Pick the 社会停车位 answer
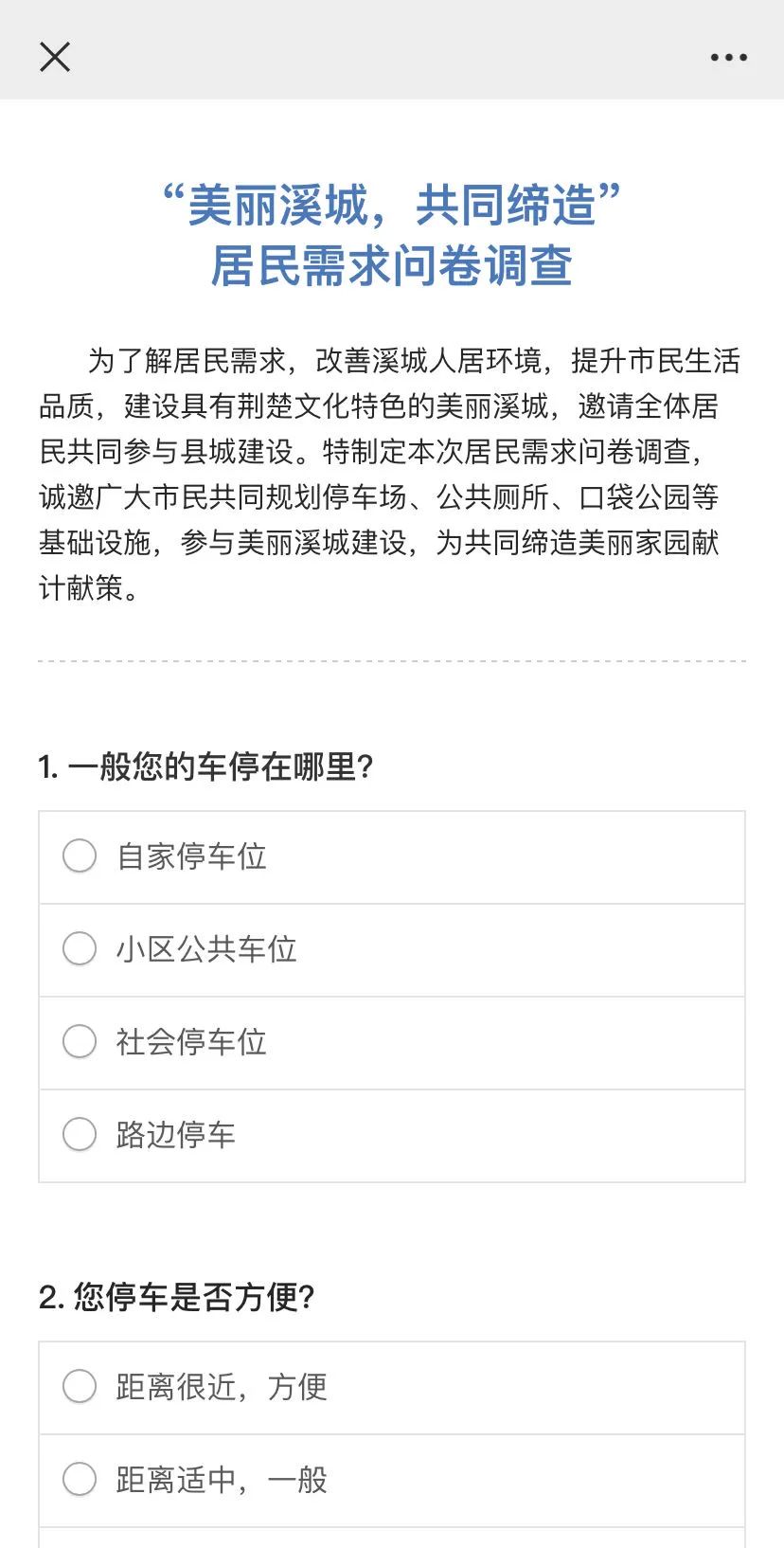 pos(80,1042)
